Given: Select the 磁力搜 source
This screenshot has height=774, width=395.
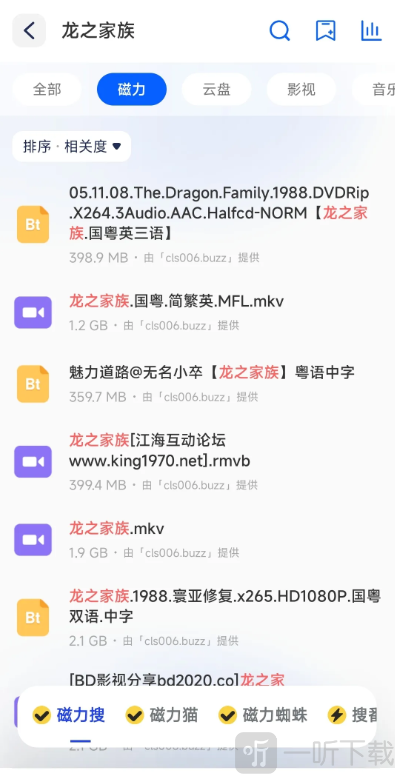Looking at the screenshot, I should pyautogui.click(x=69, y=715).
